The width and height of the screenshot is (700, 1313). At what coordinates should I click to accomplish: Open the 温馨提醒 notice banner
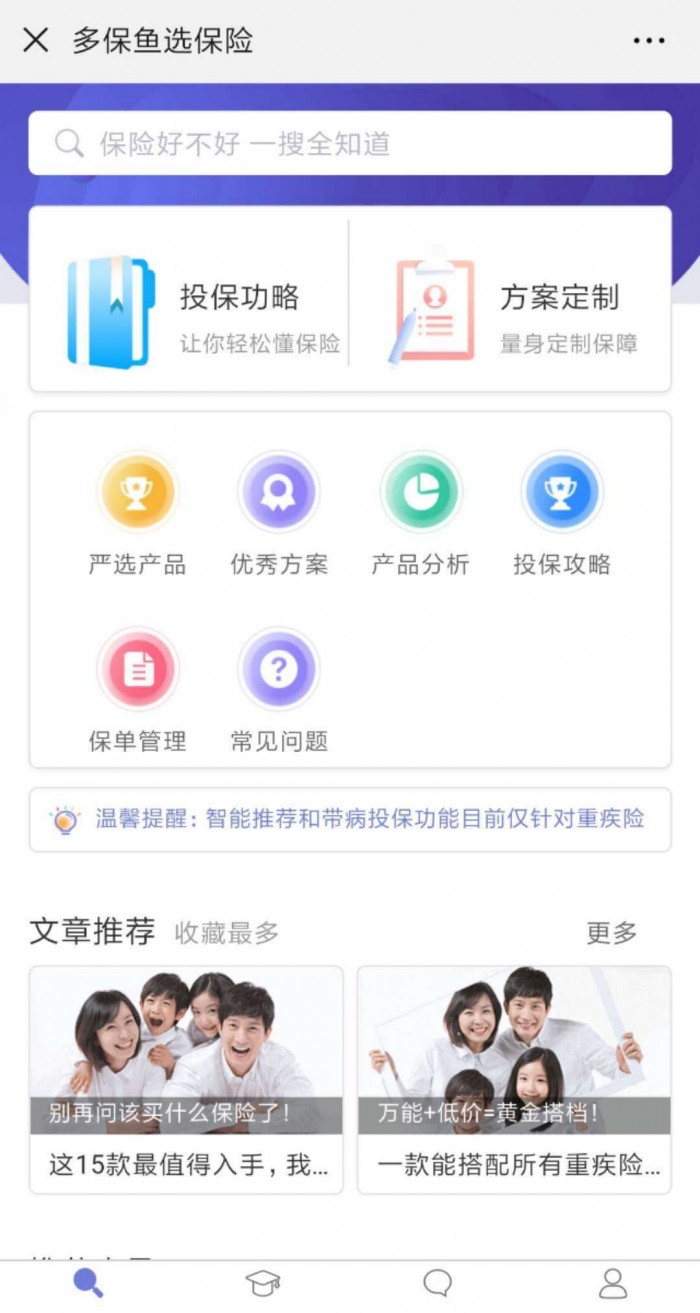(x=350, y=820)
